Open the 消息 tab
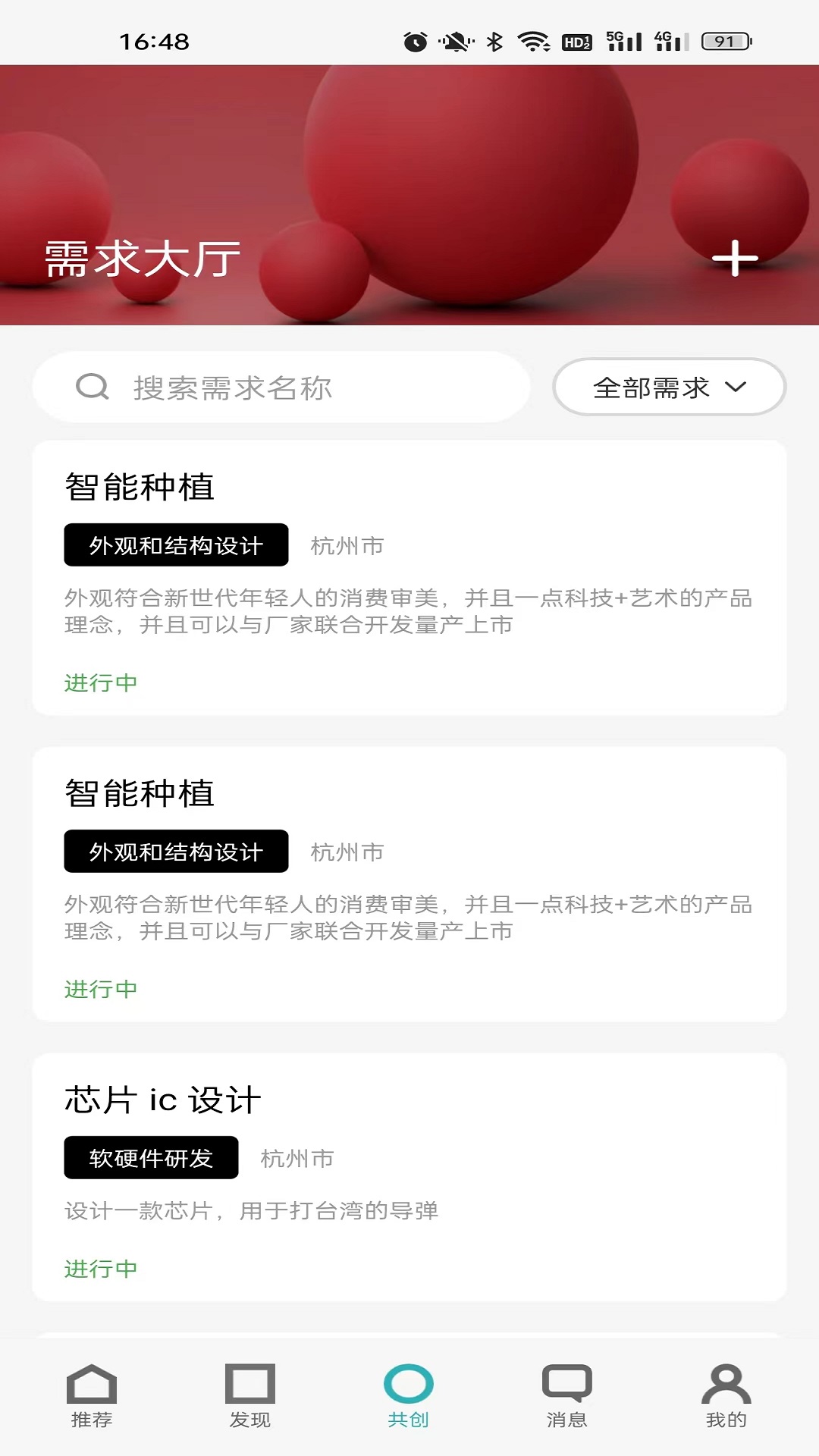819x1456 pixels. (x=566, y=1395)
